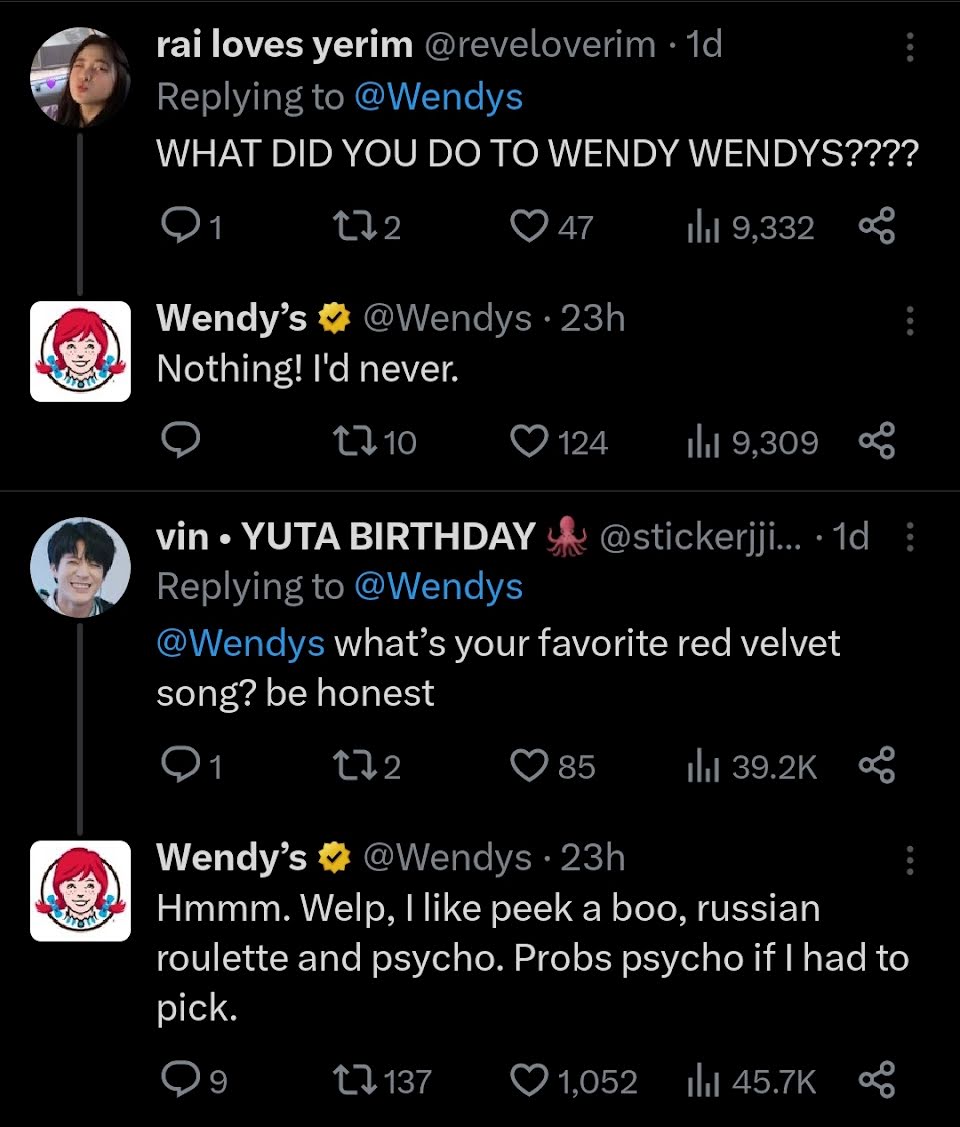Open overflow menu on vin's tweet
Viewport: 960px width, 1127px height.
tap(909, 539)
